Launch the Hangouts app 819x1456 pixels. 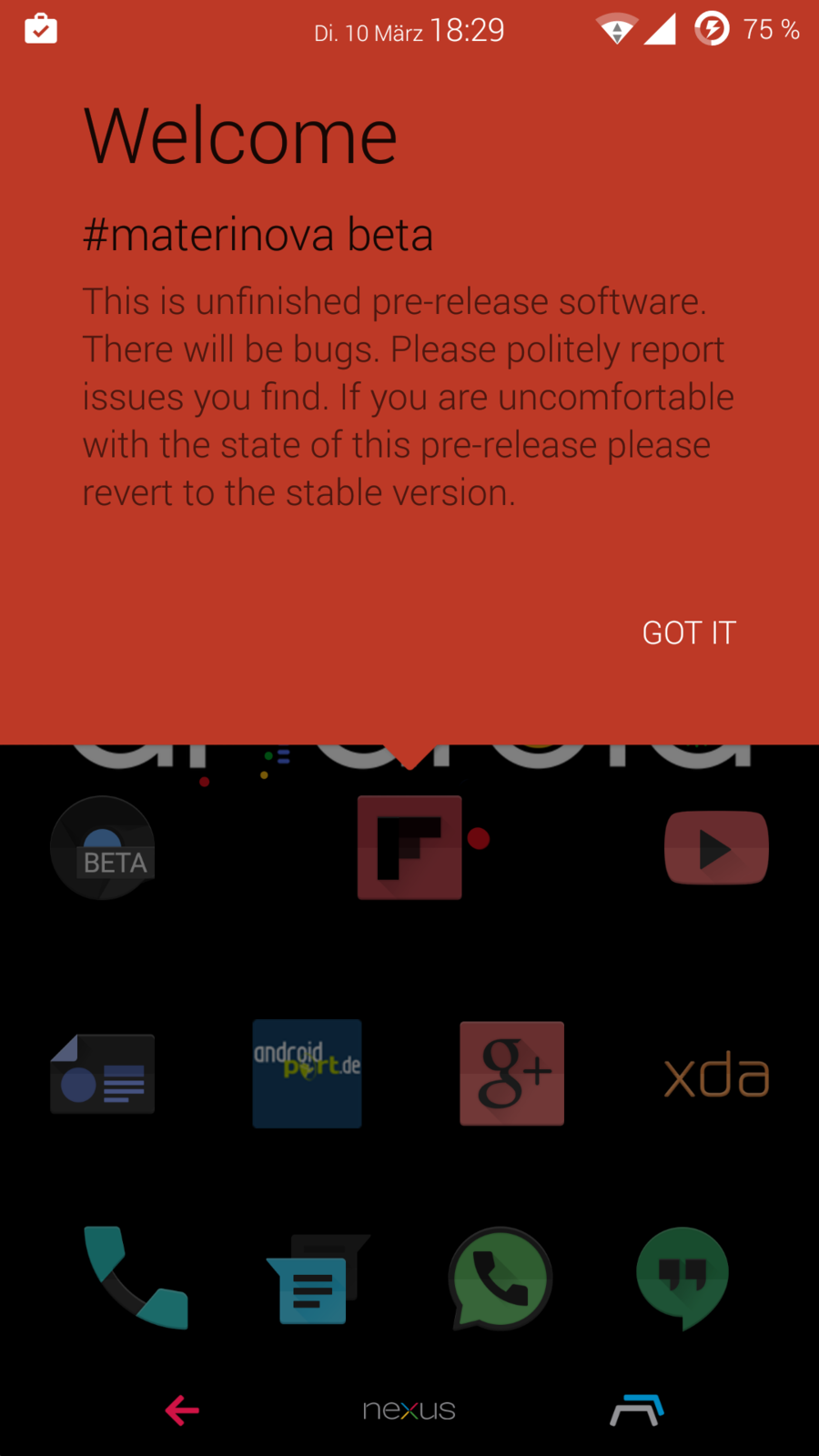click(x=682, y=1278)
